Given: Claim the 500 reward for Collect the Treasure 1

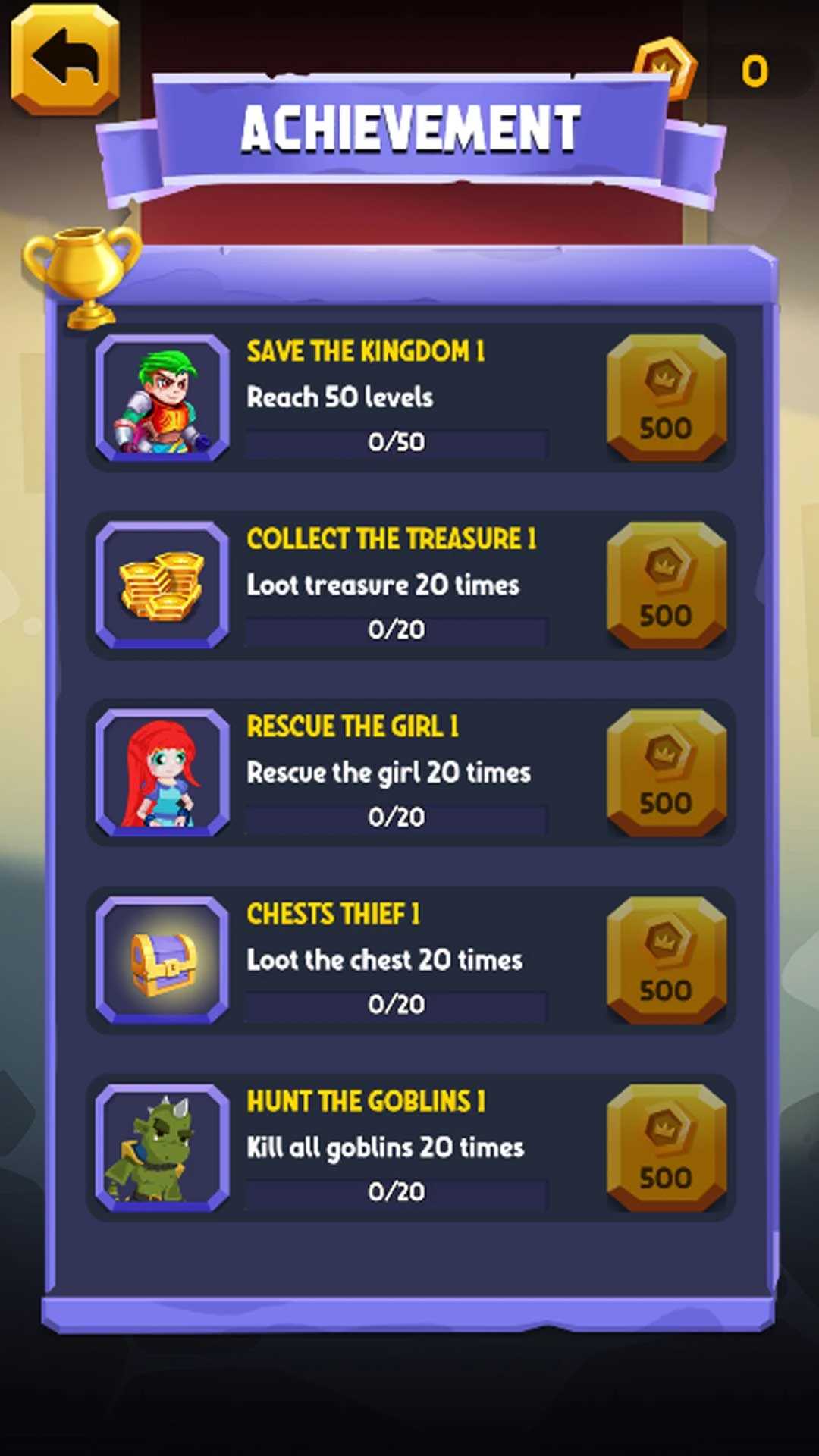Looking at the screenshot, I should (x=666, y=585).
